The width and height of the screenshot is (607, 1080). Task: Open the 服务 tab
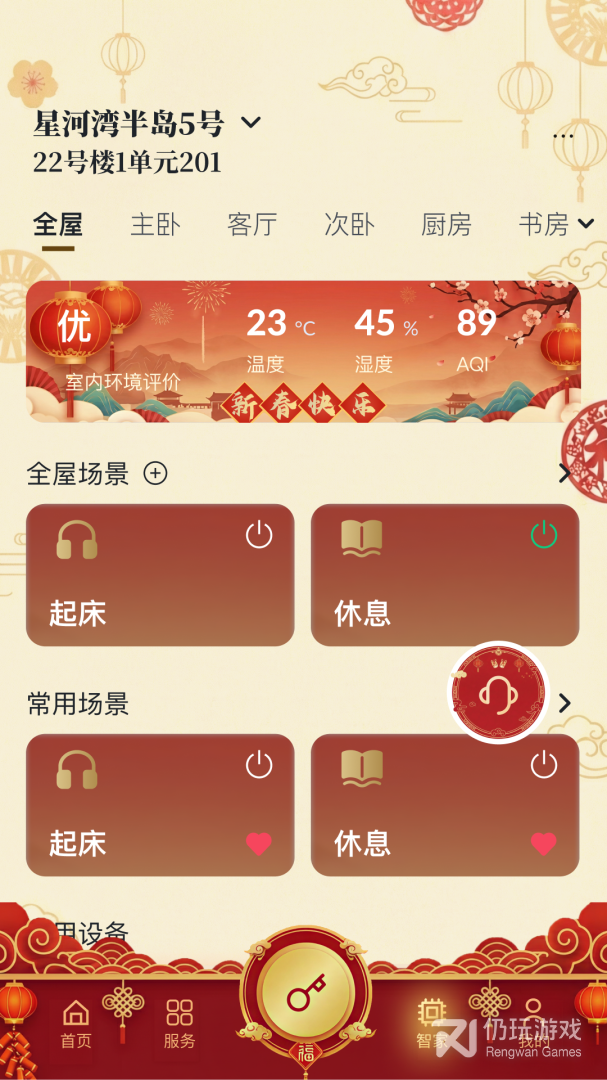click(179, 1023)
